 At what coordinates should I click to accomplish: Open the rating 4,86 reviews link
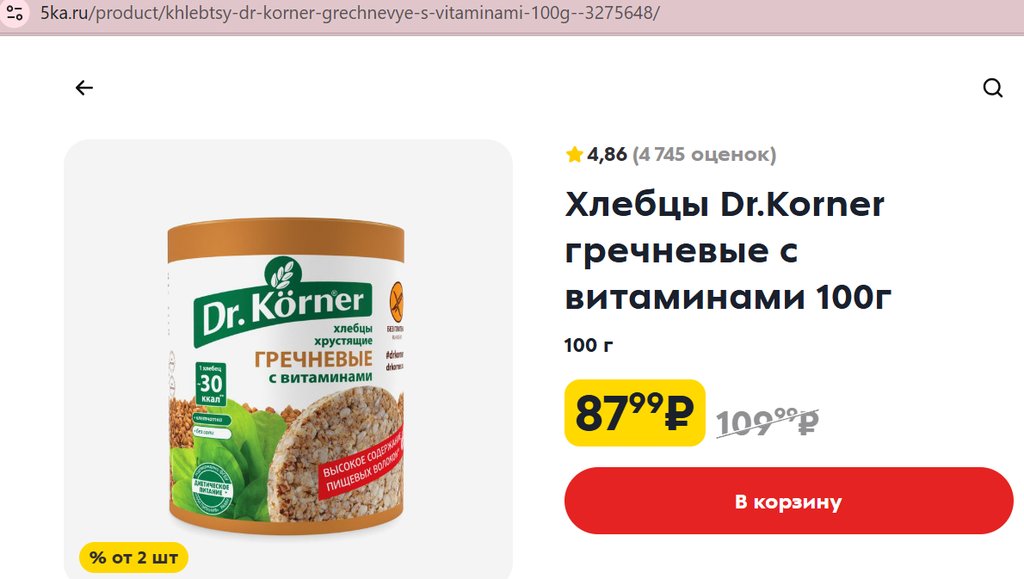tap(670, 155)
